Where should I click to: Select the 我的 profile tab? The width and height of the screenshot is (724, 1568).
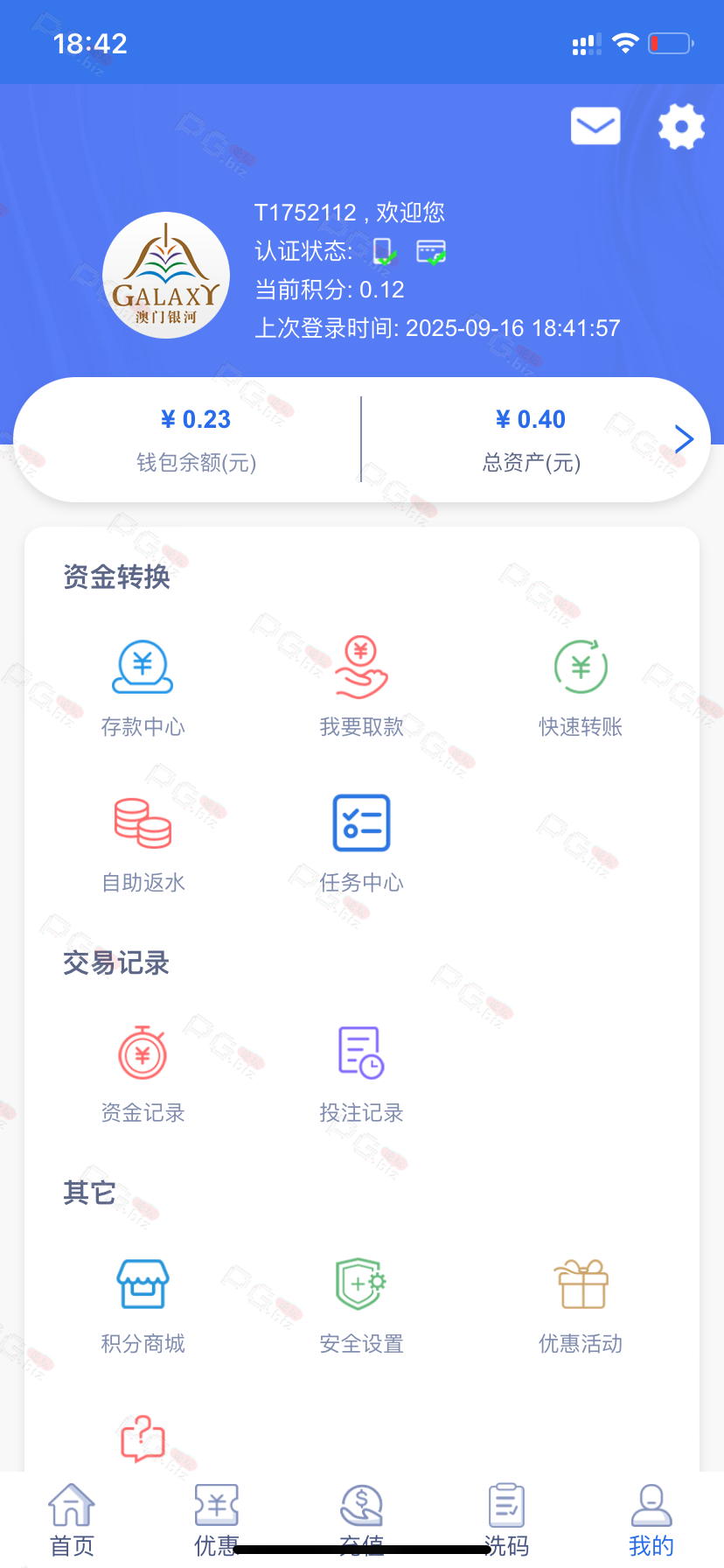[x=651, y=1519]
